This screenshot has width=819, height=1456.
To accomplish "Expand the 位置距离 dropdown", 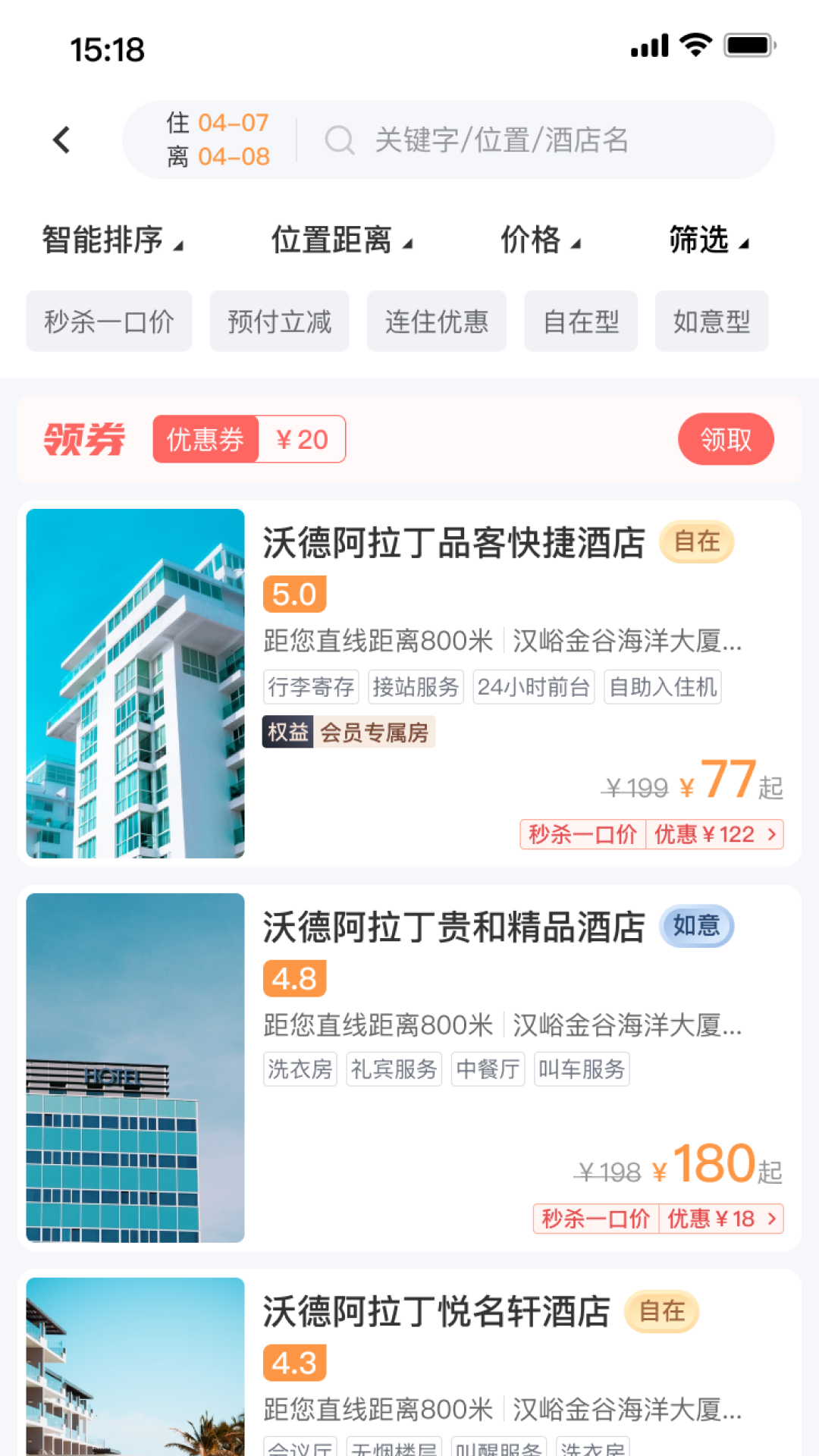I will [x=341, y=240].
